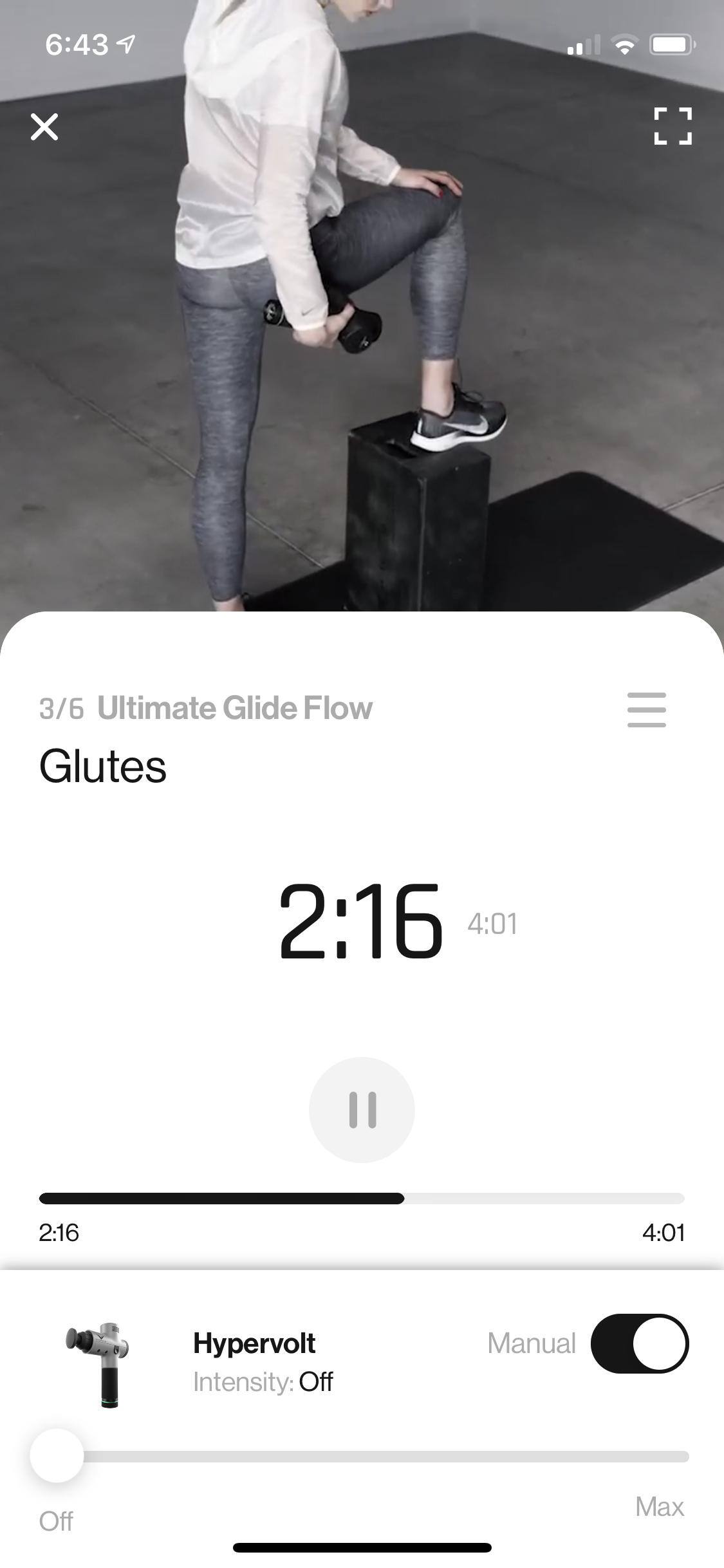Toggle the Manual mode switch
This screenshot has height=1568, width=724.
click(639, 1343)
